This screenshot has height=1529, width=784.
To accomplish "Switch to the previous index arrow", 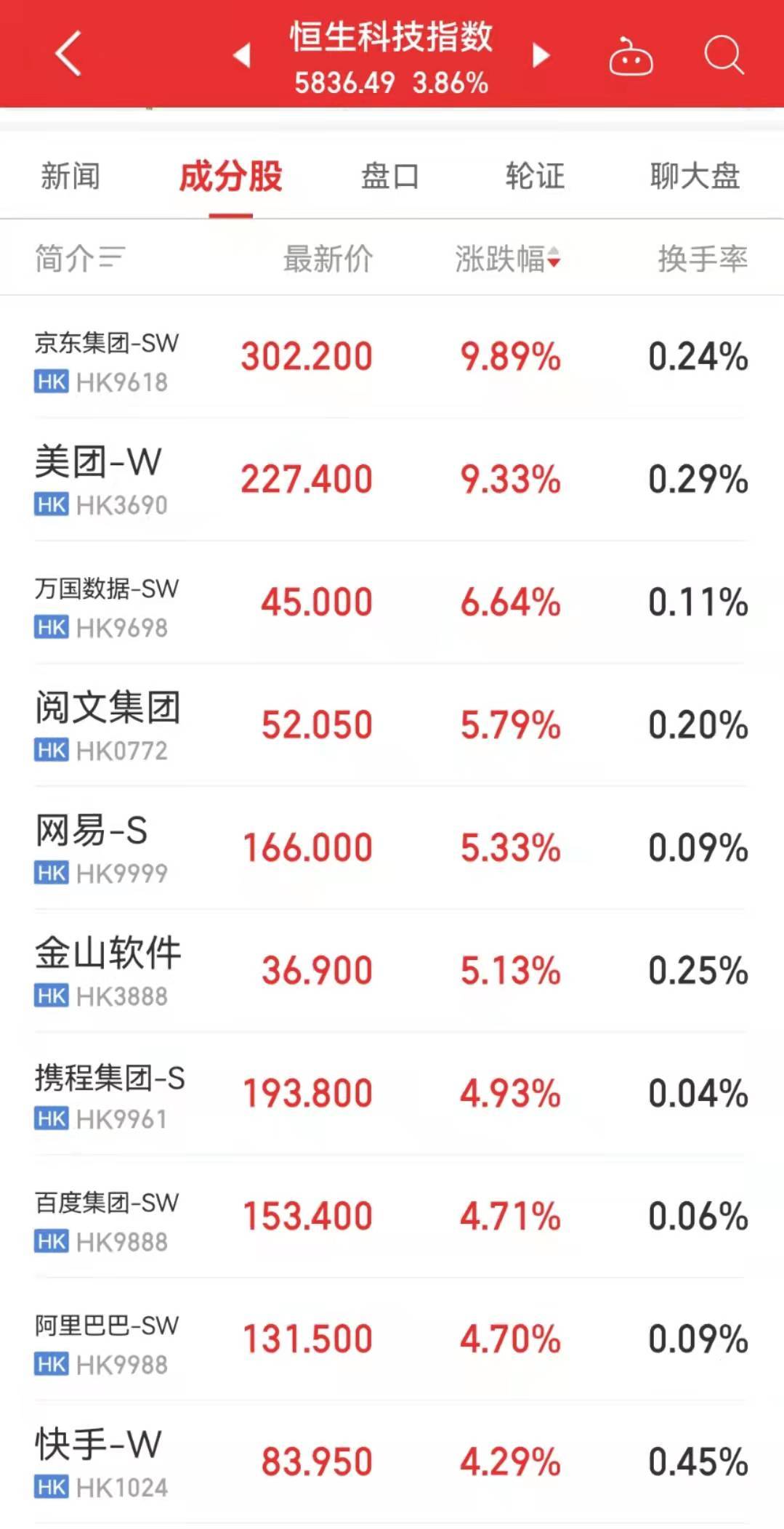I will click(242, 55).
